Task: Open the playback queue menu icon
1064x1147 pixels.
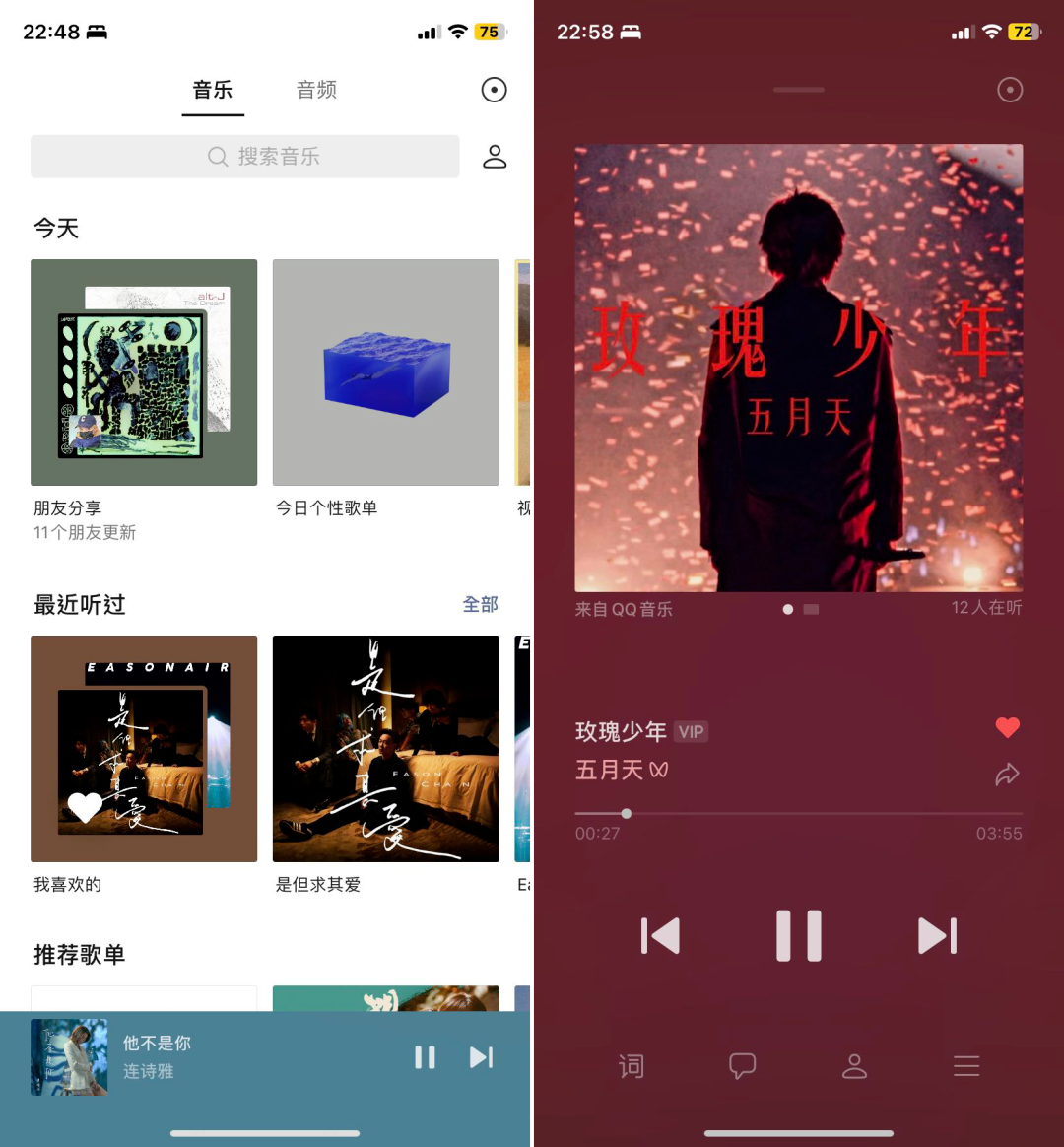Action: click(965, 1066)
